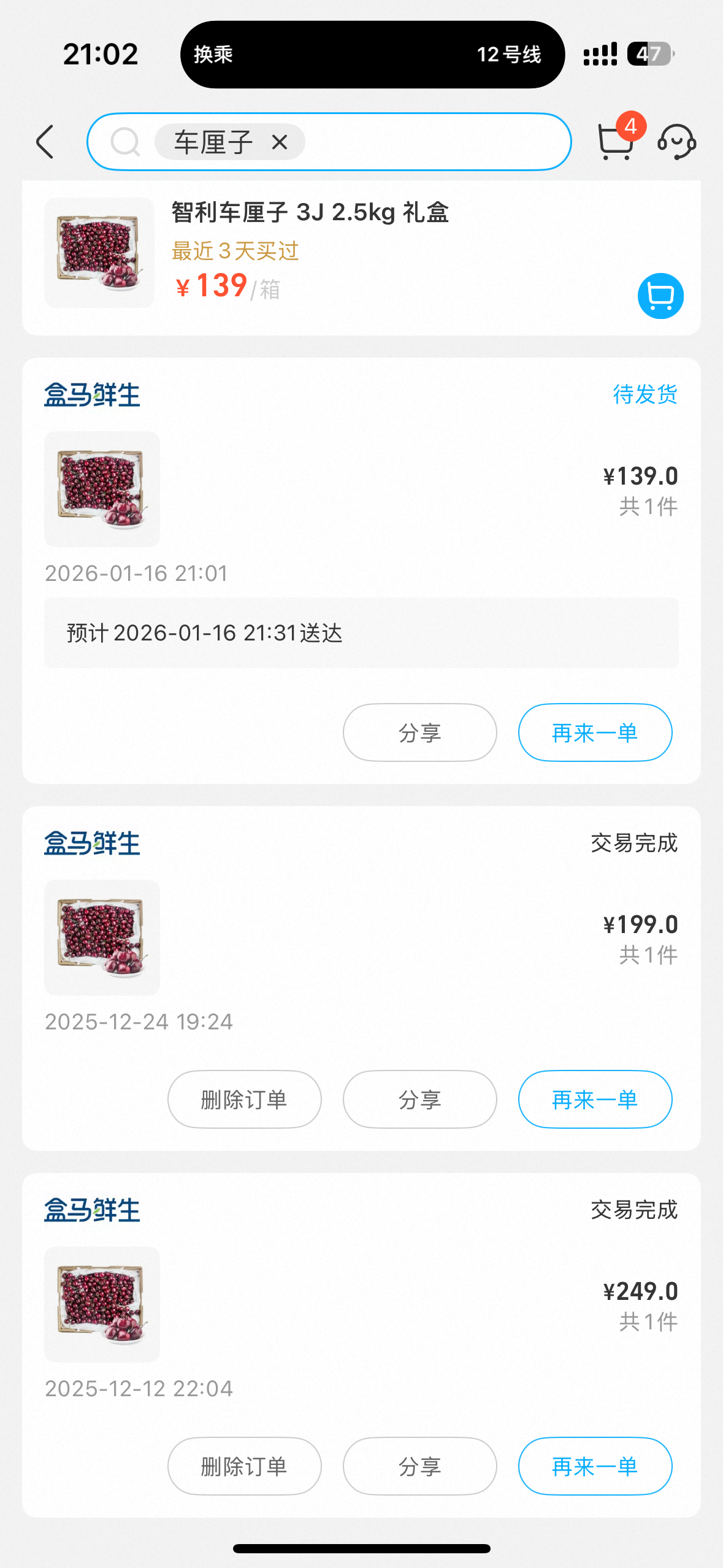
Task: Remove the 车厘子 search chip
Action: (x=280, y=142)
